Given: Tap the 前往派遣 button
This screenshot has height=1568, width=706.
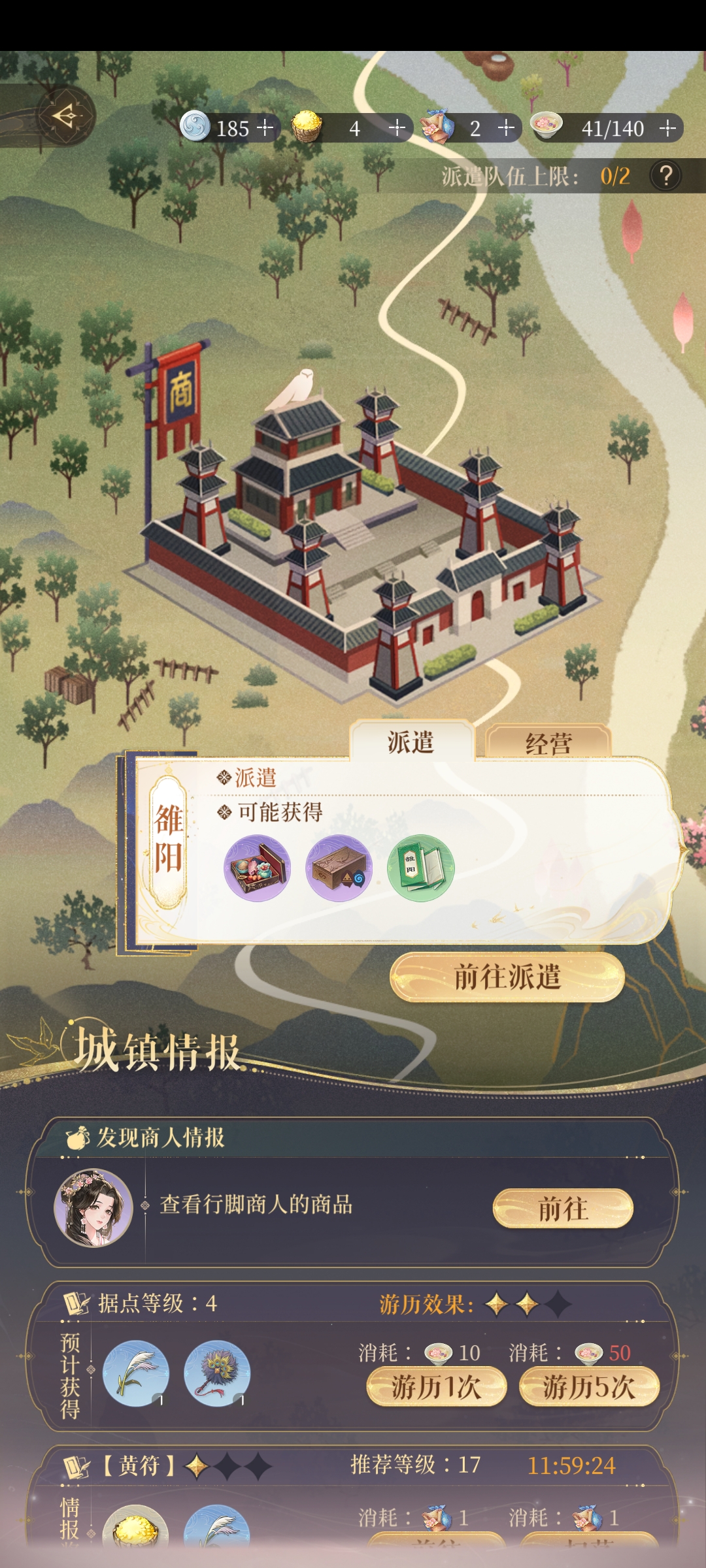Looking at the screenshot, I should pos(507,977).
